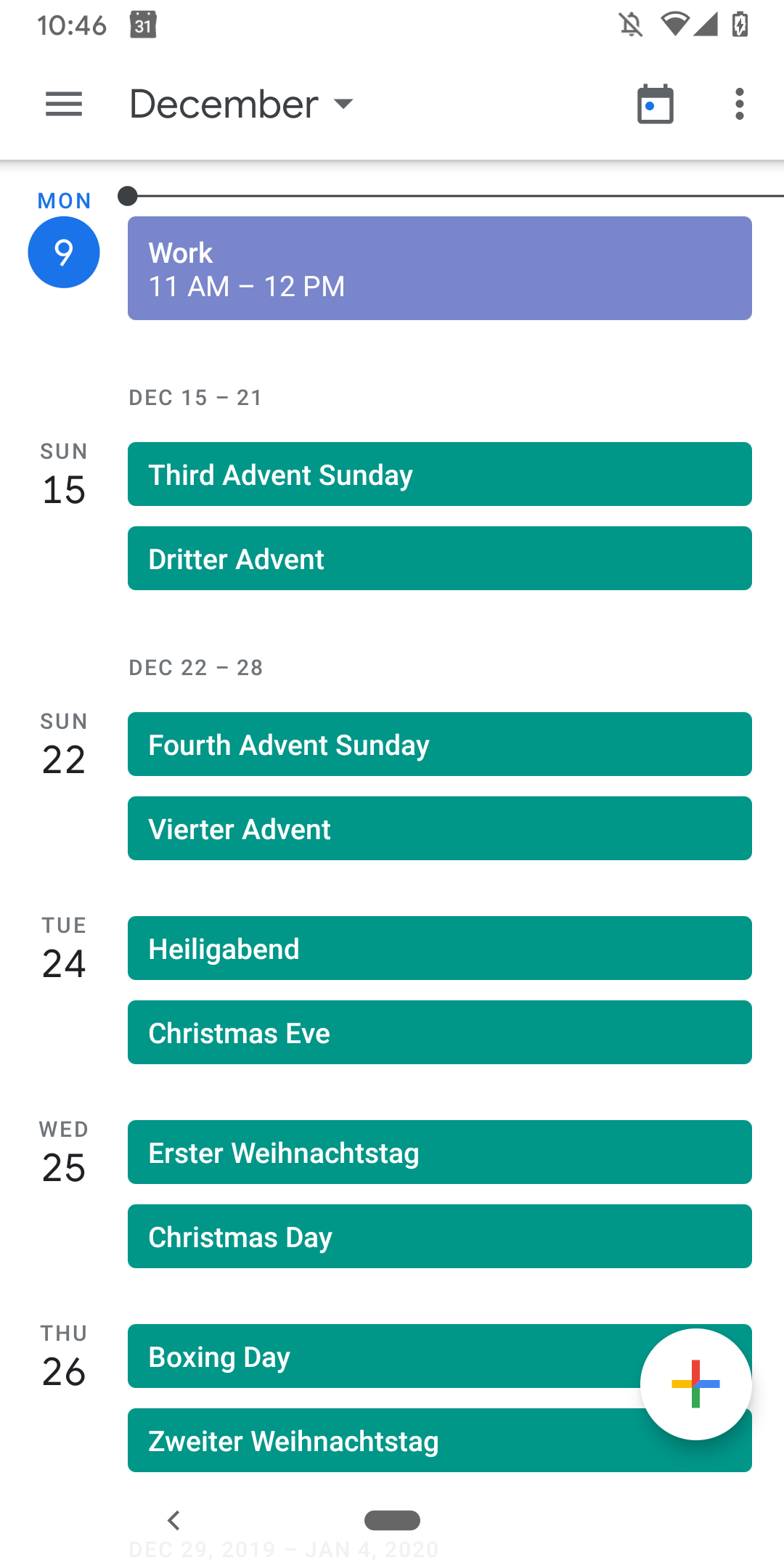The width and height of the screenshot is (784, 1568).
Task: Create a new event with plus button
Action: pos(695,1384)
